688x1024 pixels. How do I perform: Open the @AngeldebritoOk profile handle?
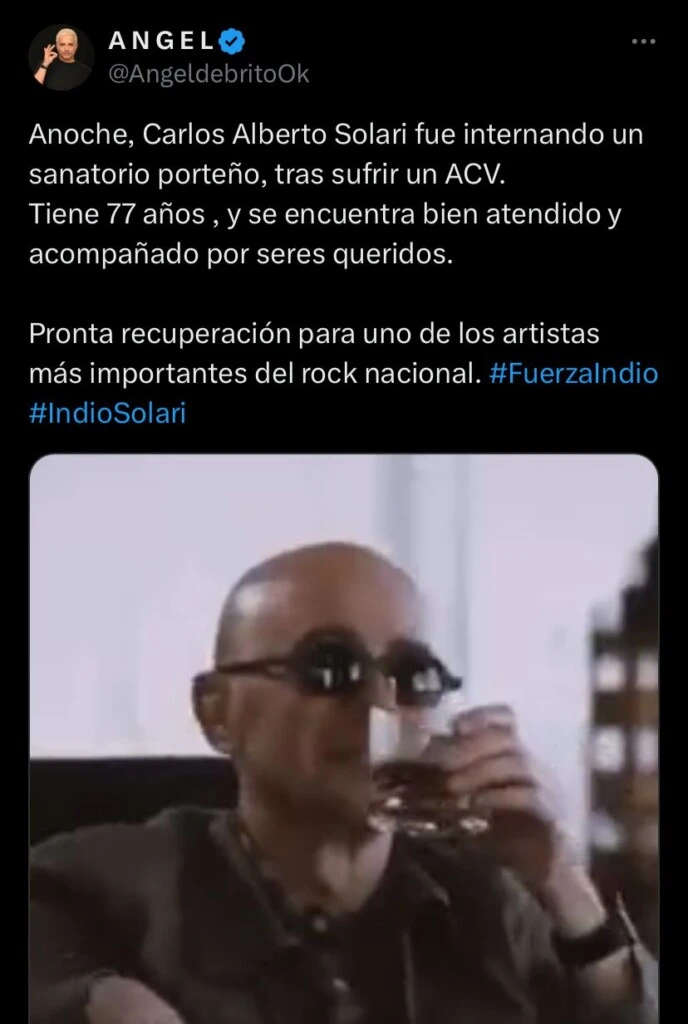(x=208, y=74)
